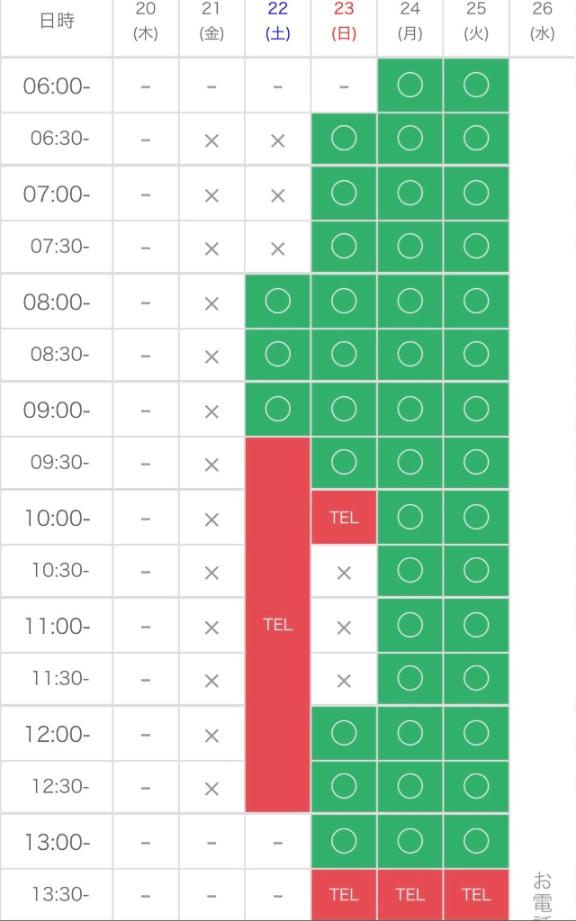
Task: Select 08:30 slot on Monday 24
Action: click(x=410, y=355)
